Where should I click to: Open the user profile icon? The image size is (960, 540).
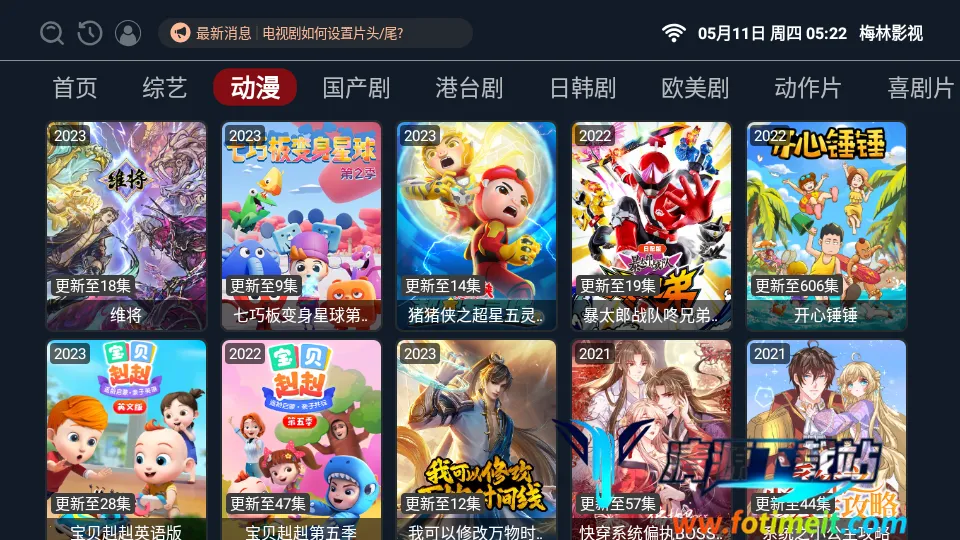(x=128, y=33)
